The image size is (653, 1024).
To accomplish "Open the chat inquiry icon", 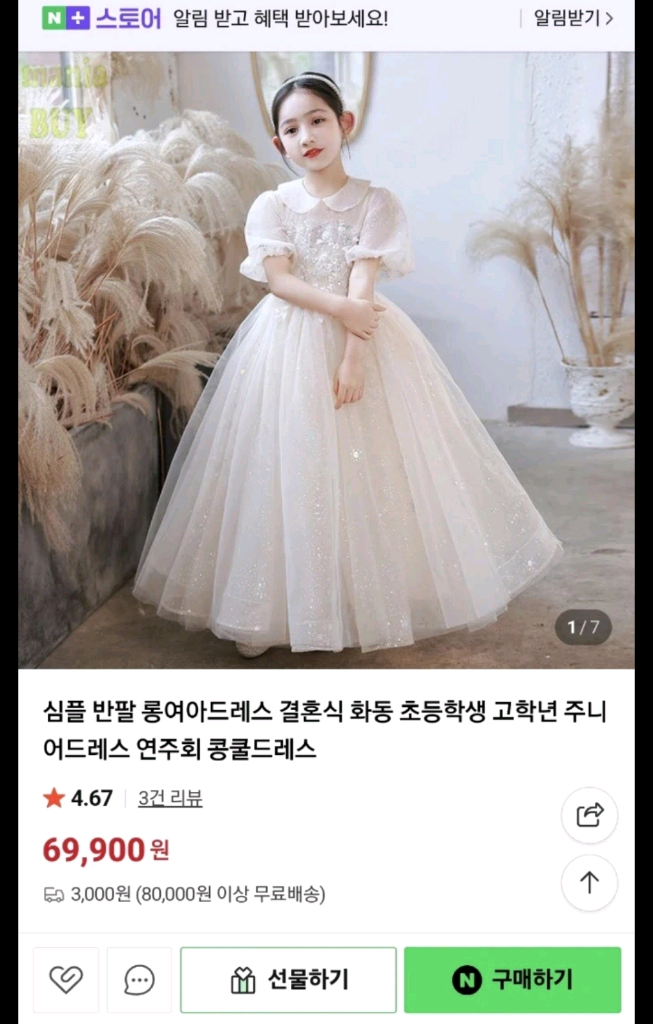I will [139, 980].
